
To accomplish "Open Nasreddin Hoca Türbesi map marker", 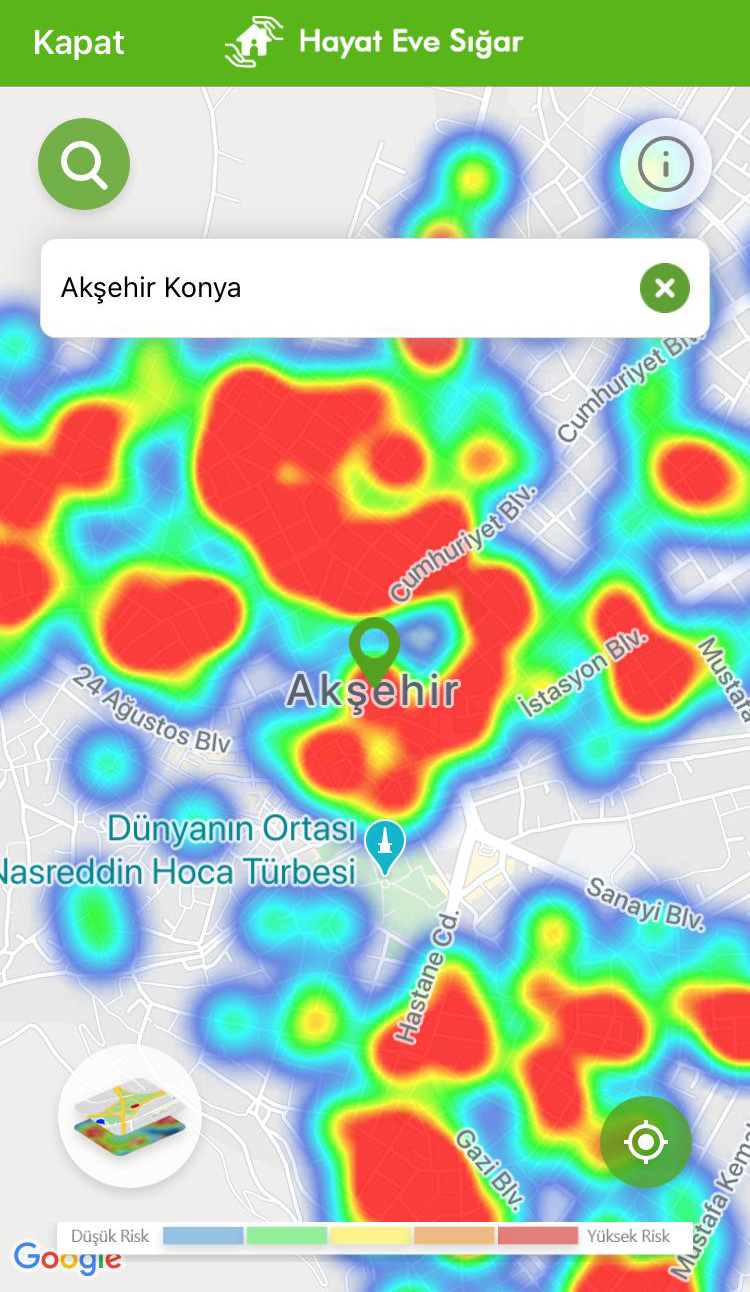I will (384, 845).
